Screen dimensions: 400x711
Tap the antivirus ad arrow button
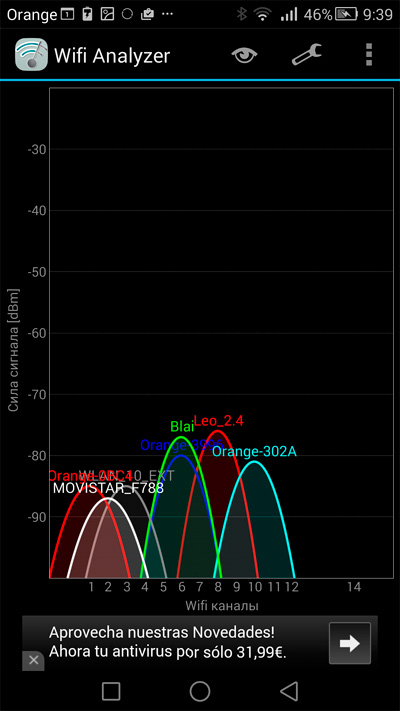click(x=350, y=643)
